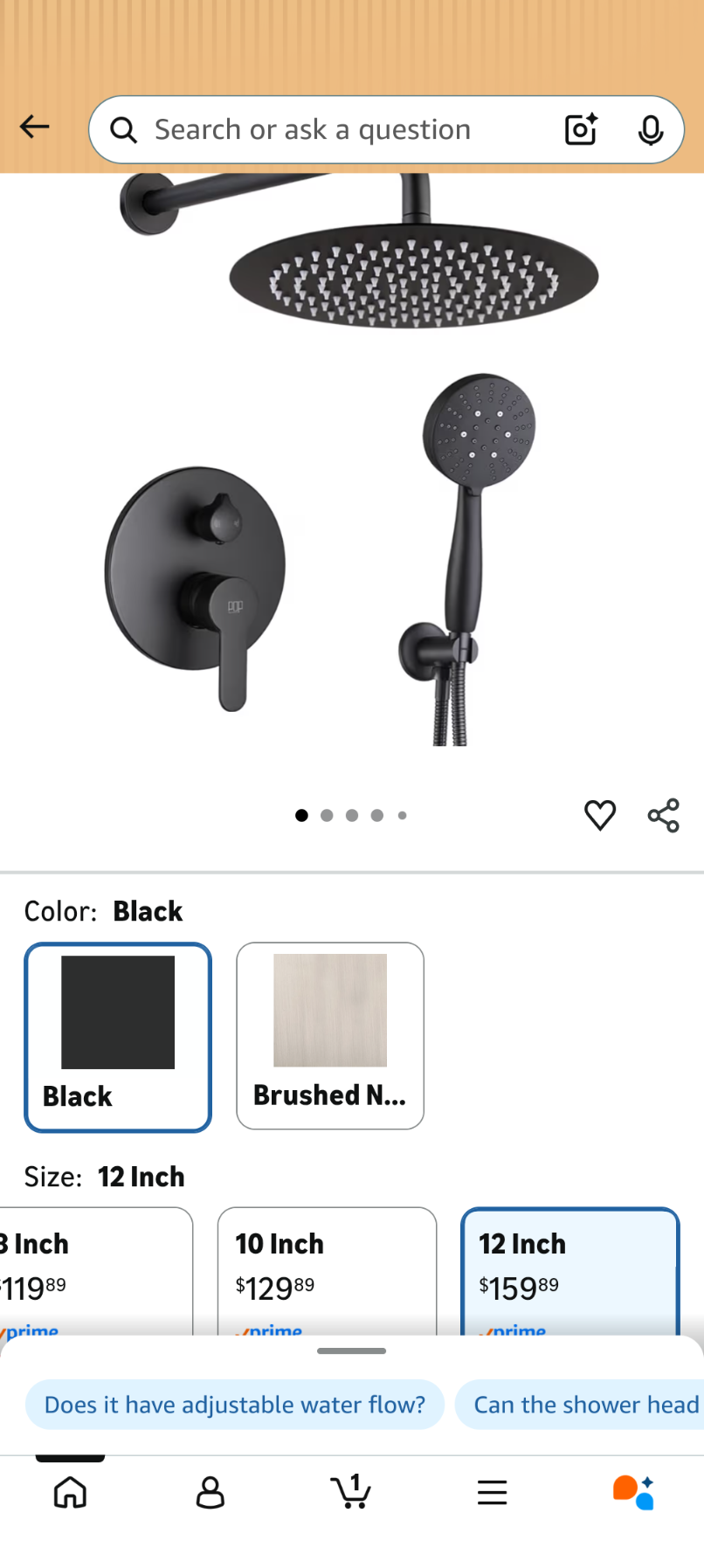Viewport: 704px width, 1568px height.
Task: Add this product to wish list
Action: (x=600, y=815)
